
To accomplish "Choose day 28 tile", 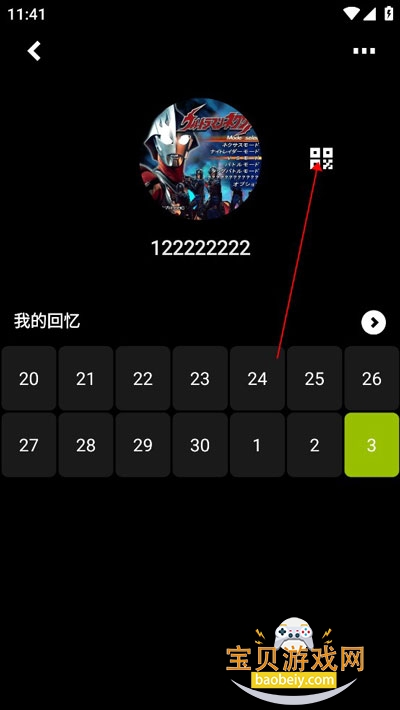I will click(x=86, y=445).
